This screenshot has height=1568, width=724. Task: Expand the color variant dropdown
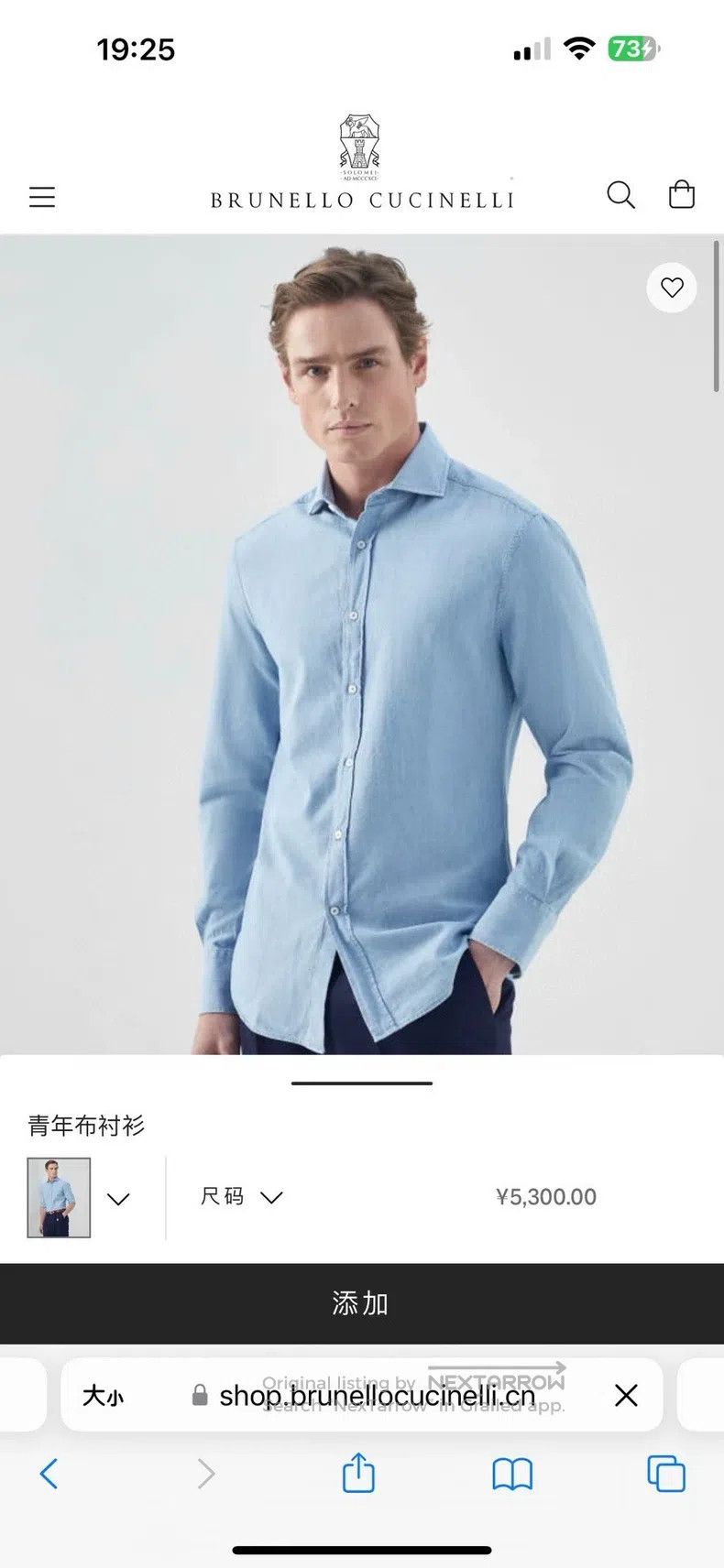pyautogui.click(x=118, y=1199)
